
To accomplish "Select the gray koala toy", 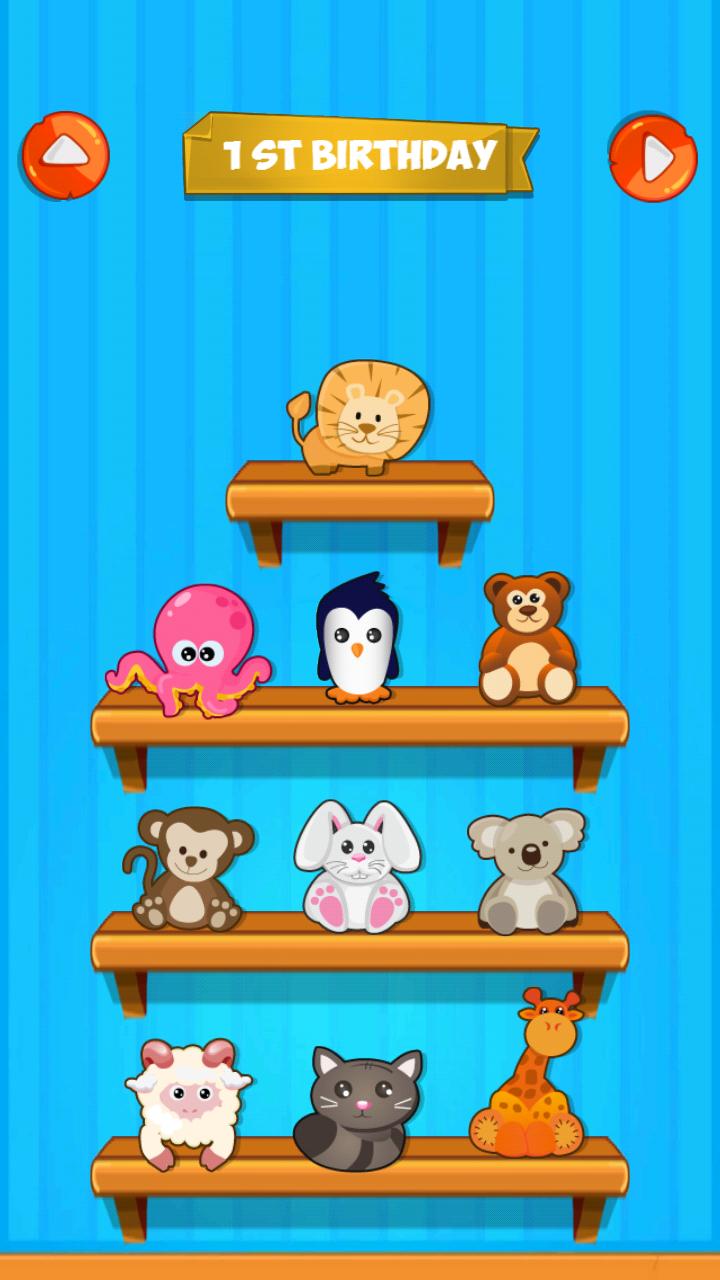I will click(527, 870).
